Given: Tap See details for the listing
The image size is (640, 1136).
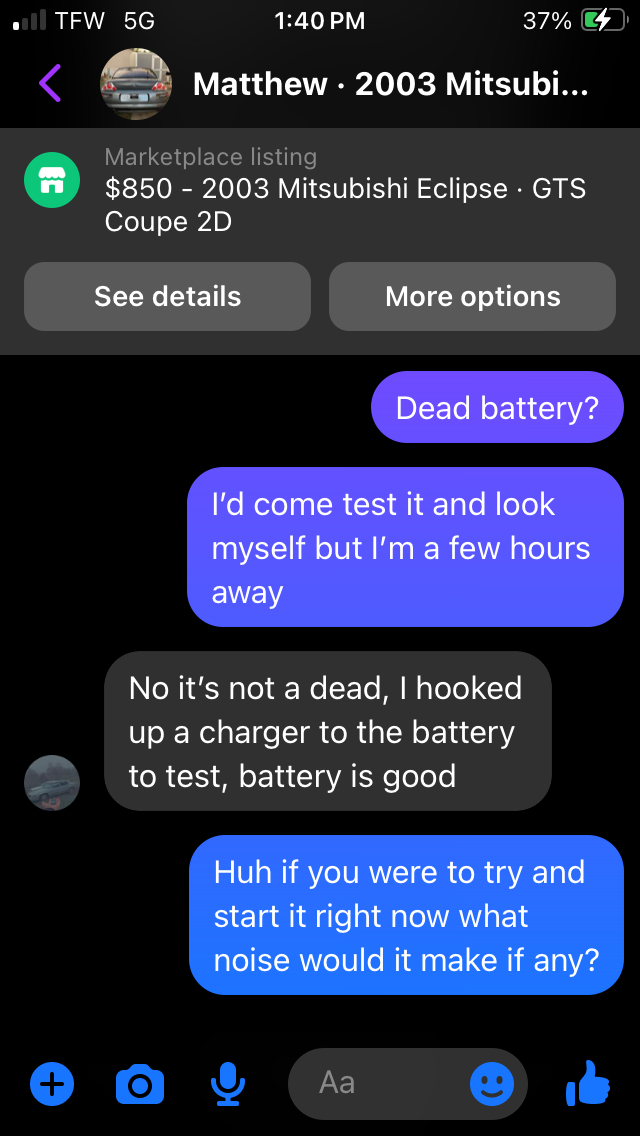Looking at the screenshot, I should [x=167, y=297].
